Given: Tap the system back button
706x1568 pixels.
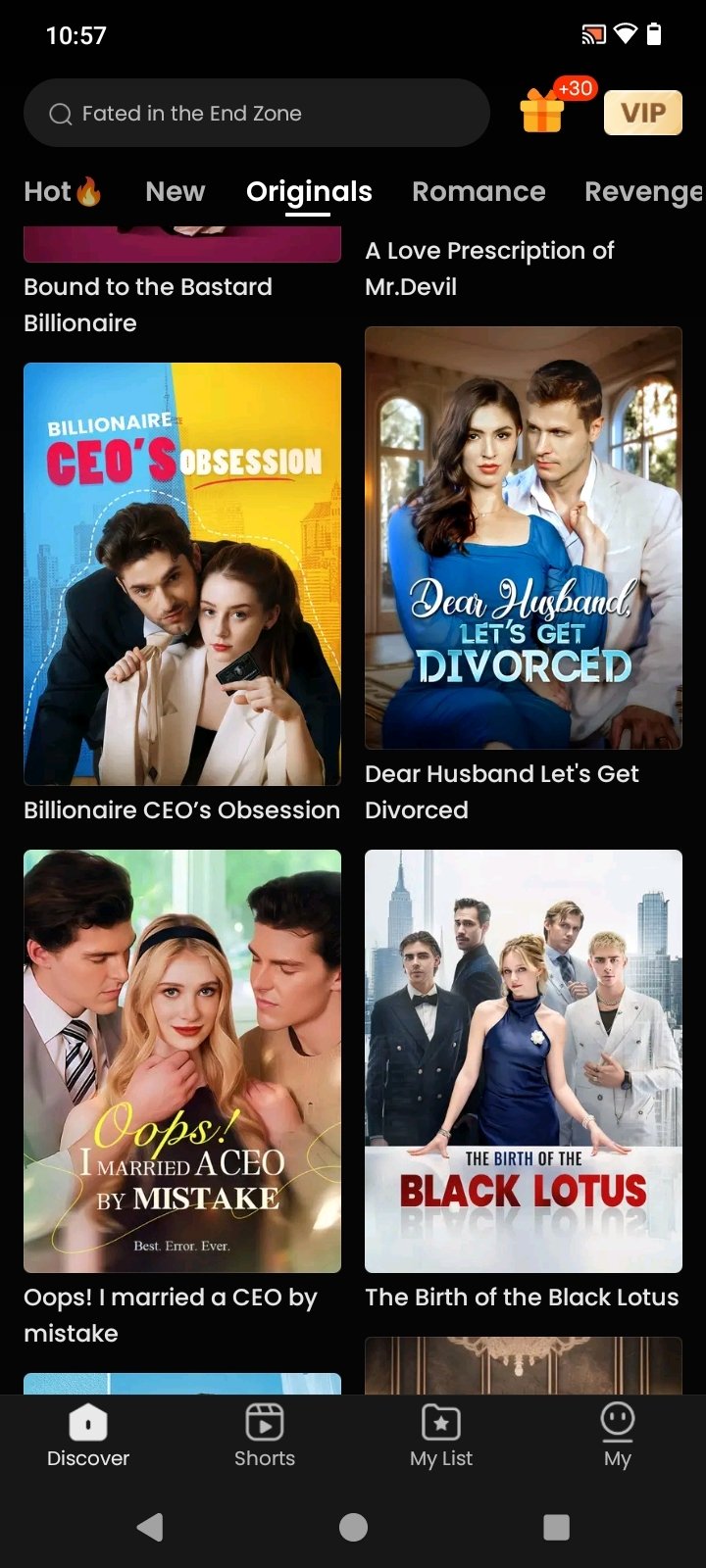Looking at the screenshot, I should 150,1527.
